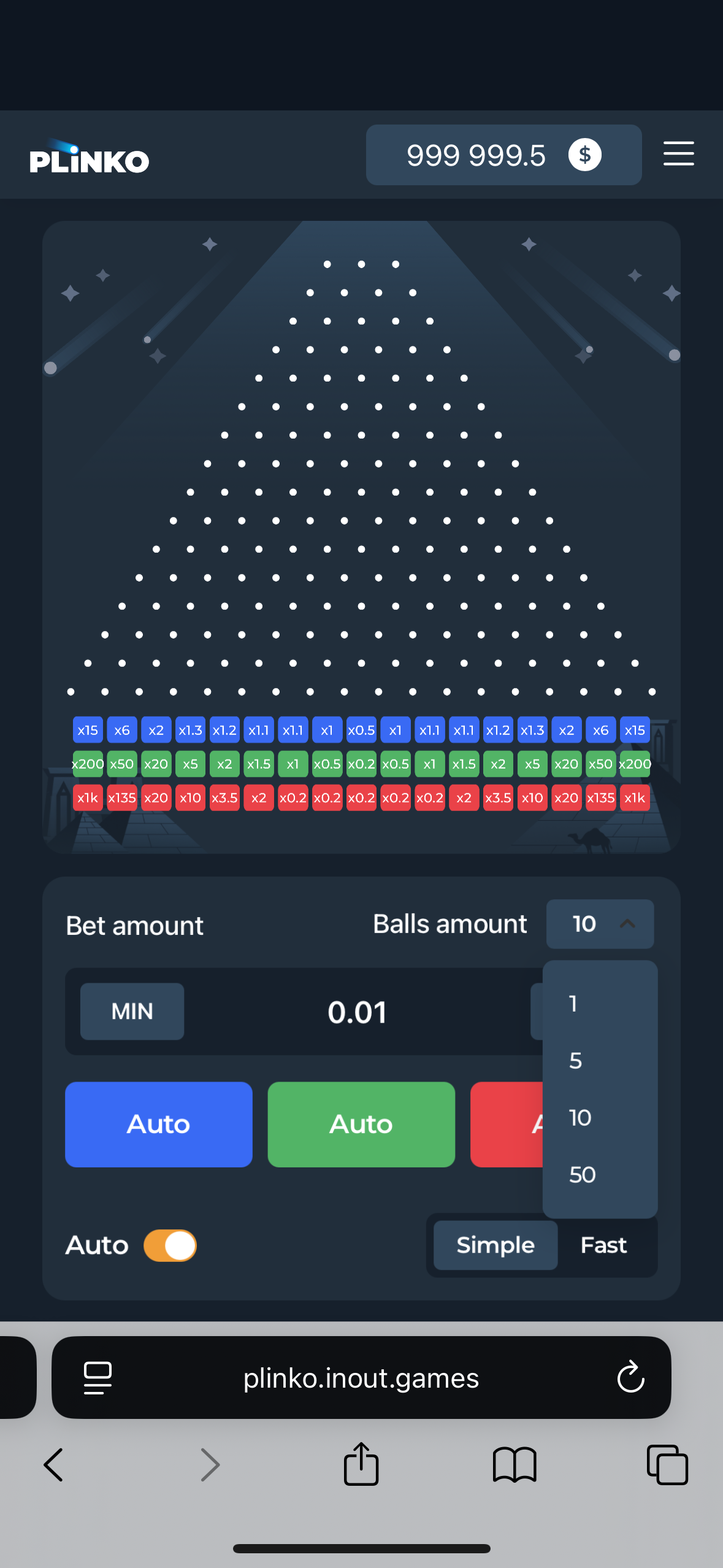Switch to the Fast mode tab

pyautogui.click(x=603, y=1245)
